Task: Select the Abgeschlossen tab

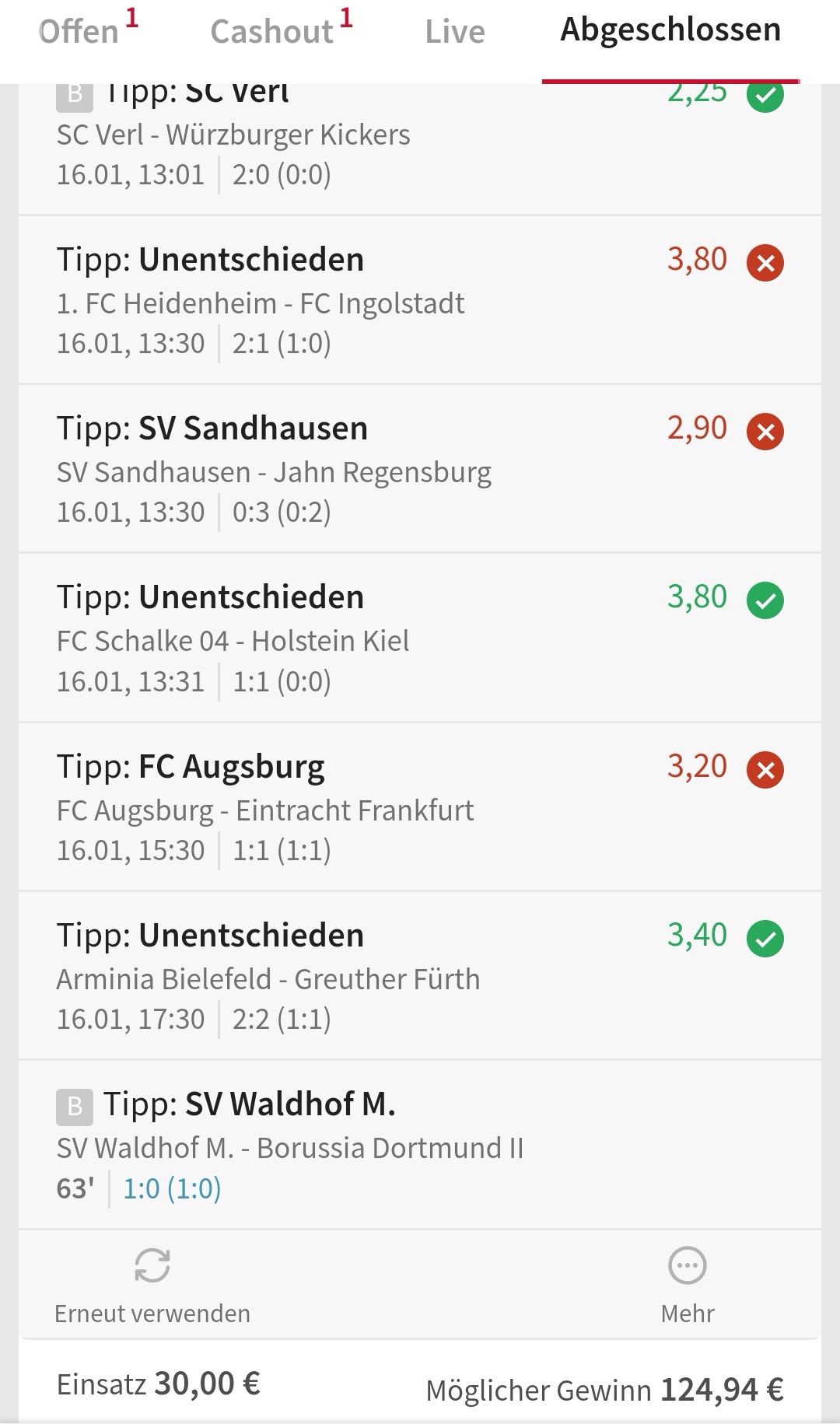Action: [x=670, y=31]
